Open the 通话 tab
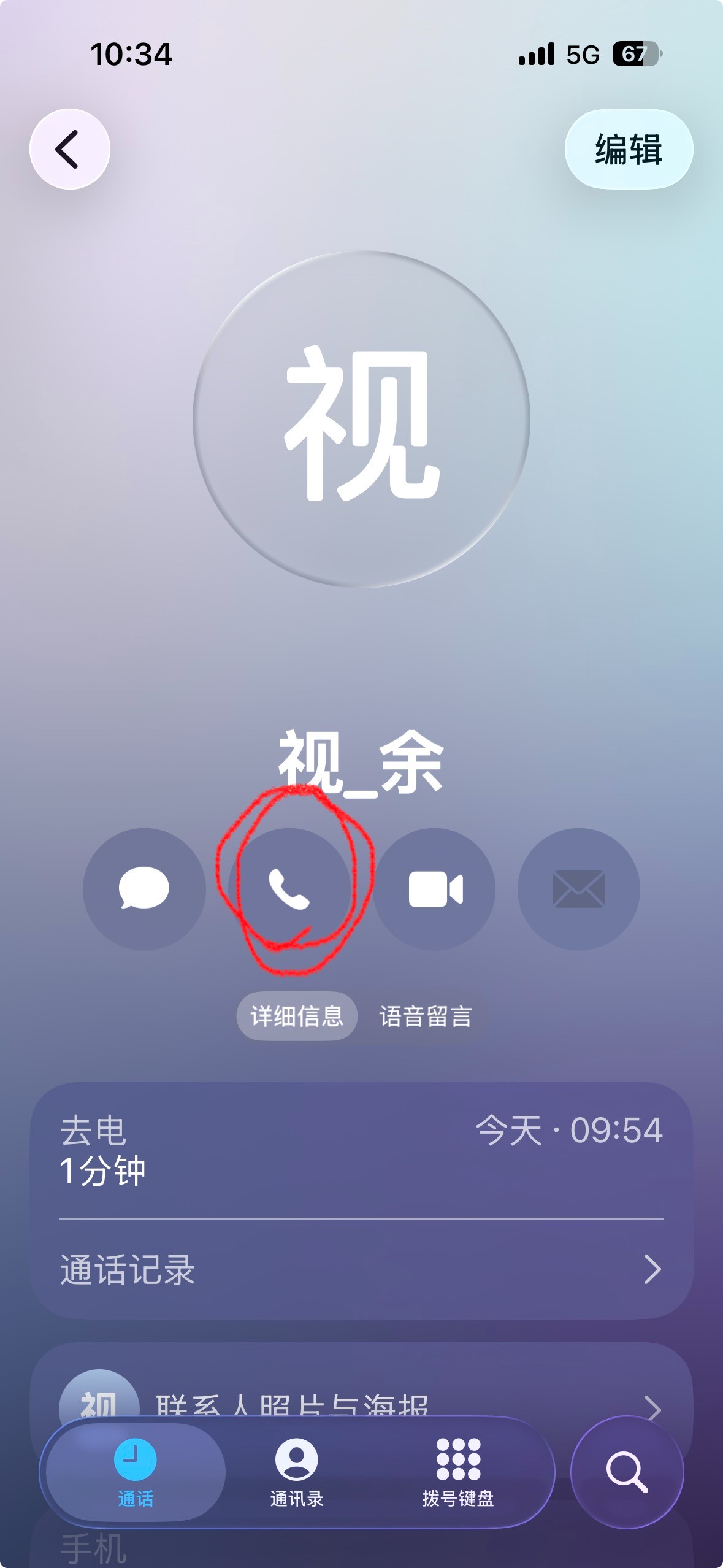Image resolution: width=723 pixels, height=1568 pixels. click(136, 1472)
